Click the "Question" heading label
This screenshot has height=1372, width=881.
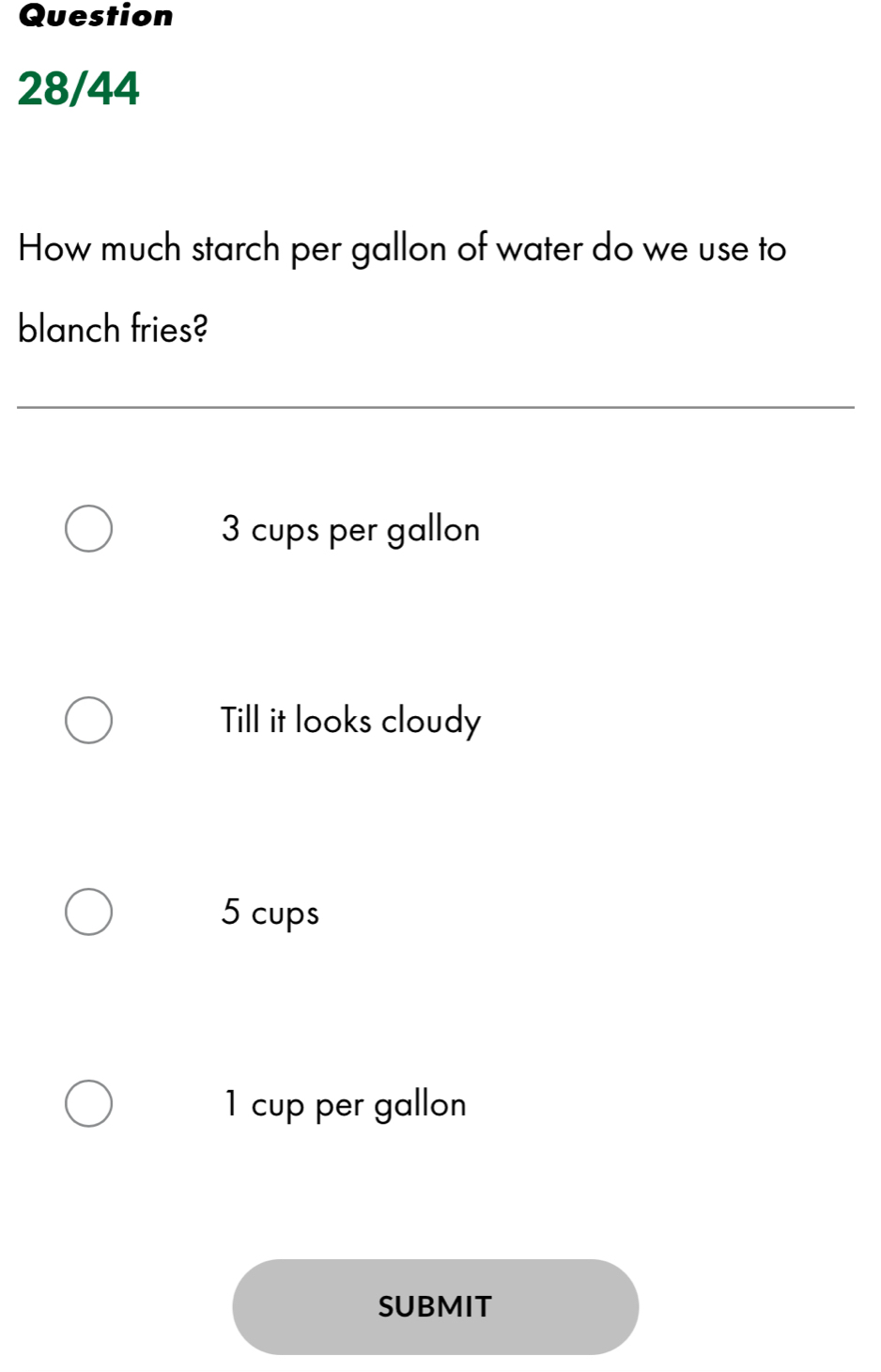pos(95,14)
